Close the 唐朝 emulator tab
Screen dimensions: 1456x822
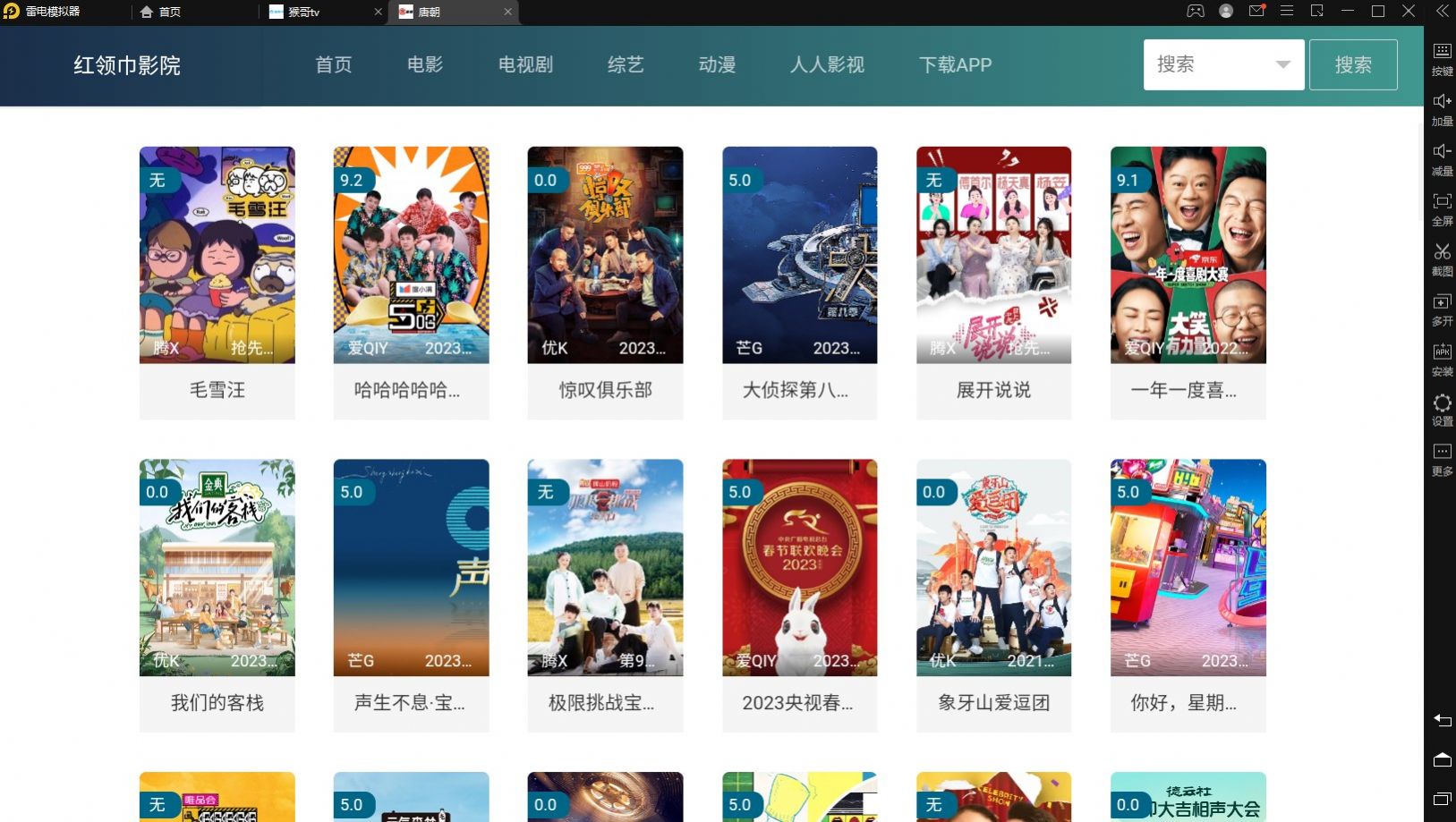pos(507,12)
